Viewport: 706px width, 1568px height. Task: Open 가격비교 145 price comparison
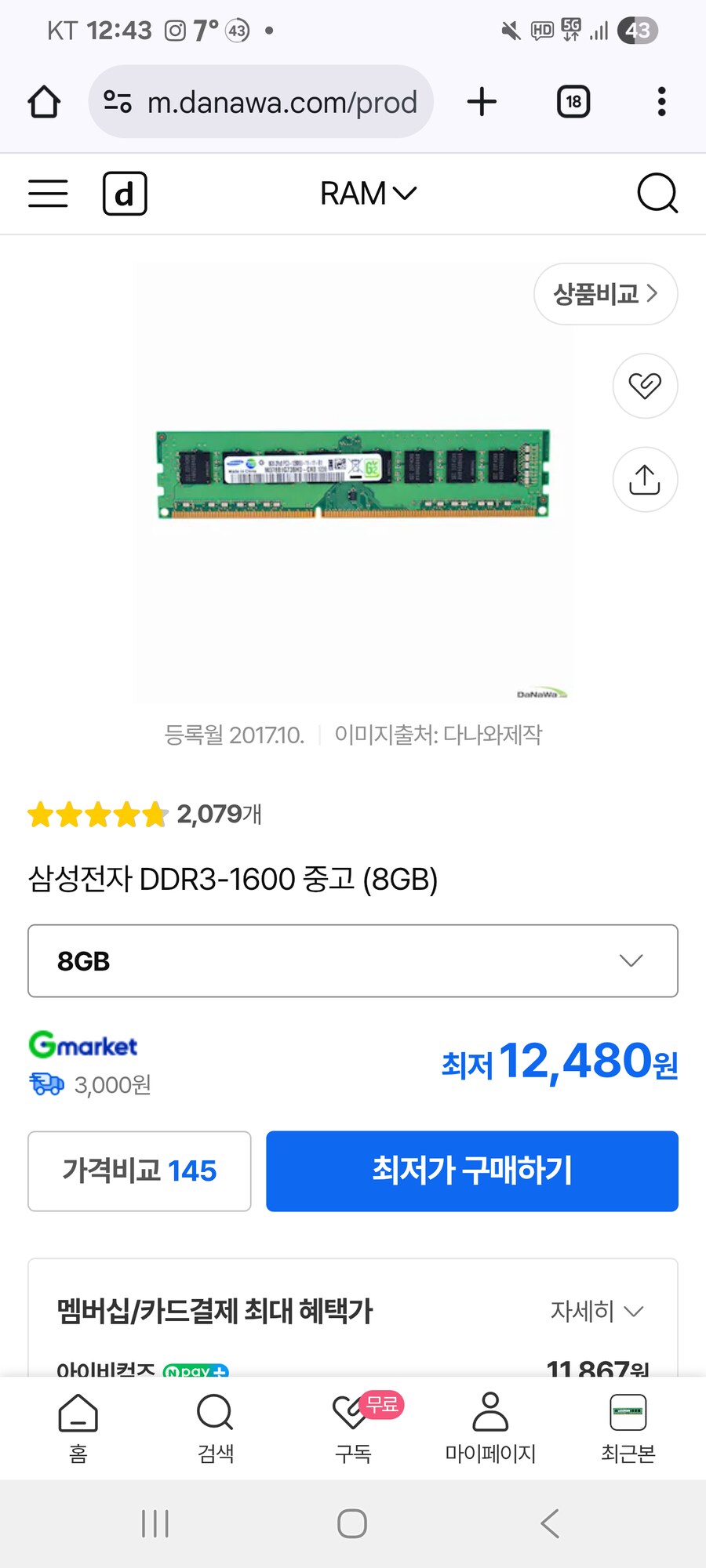pos(139,1171)
